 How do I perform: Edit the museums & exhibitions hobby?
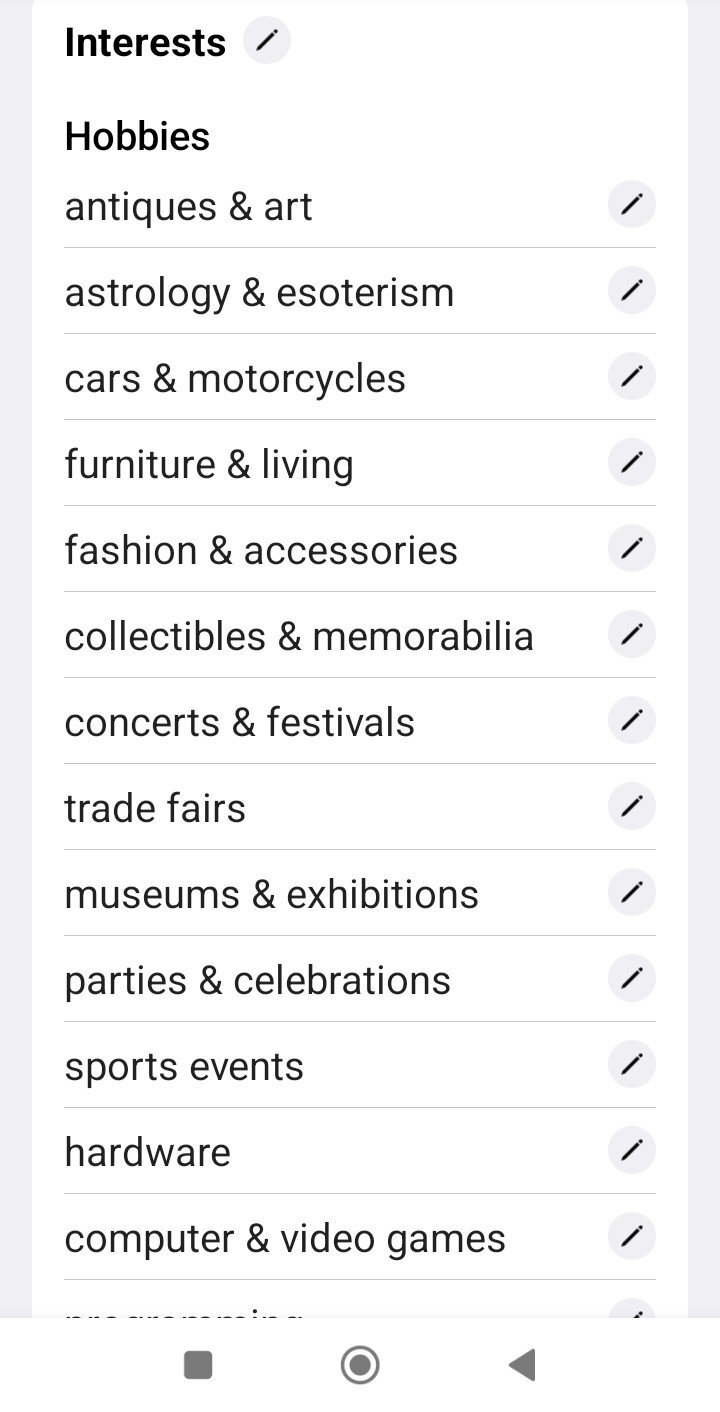pos(631,892)
